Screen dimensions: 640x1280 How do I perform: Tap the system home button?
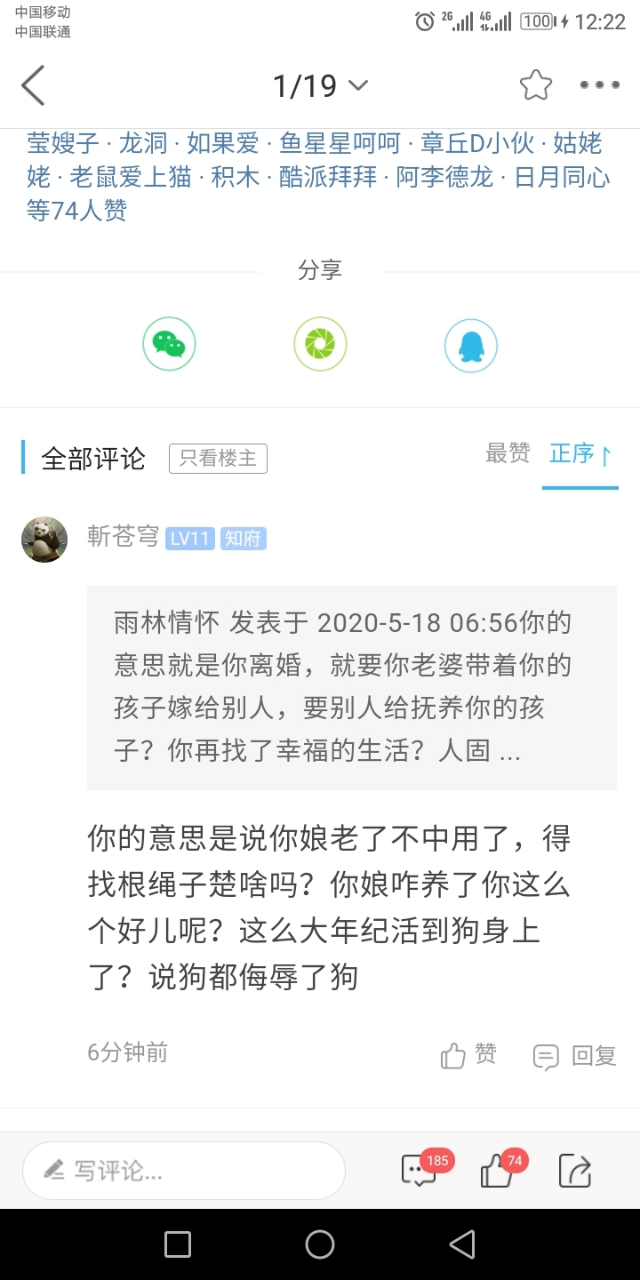[320, 1244]
